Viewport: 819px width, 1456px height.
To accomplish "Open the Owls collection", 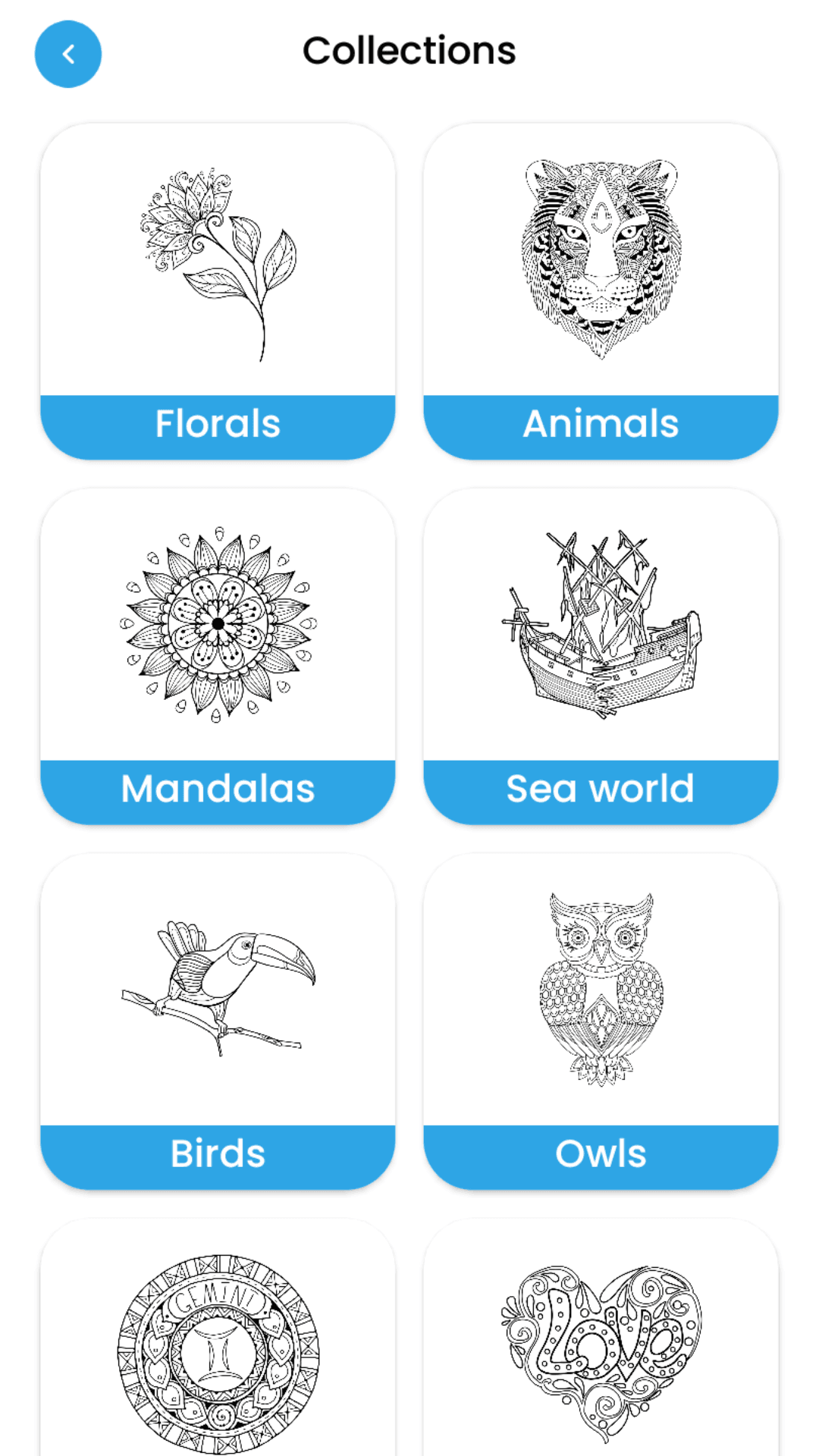I will coord(601,1021).
